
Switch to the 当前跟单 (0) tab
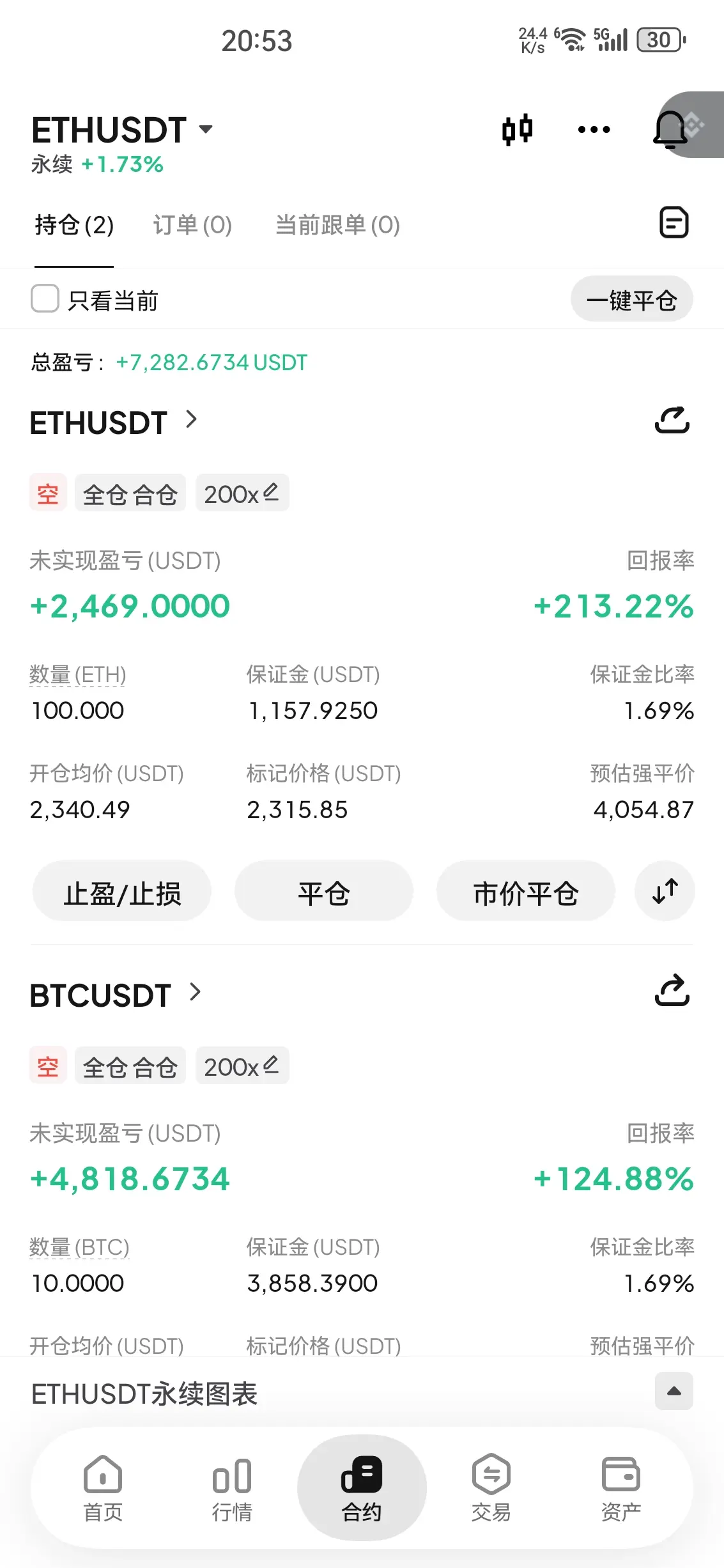(x=337, y=225)
